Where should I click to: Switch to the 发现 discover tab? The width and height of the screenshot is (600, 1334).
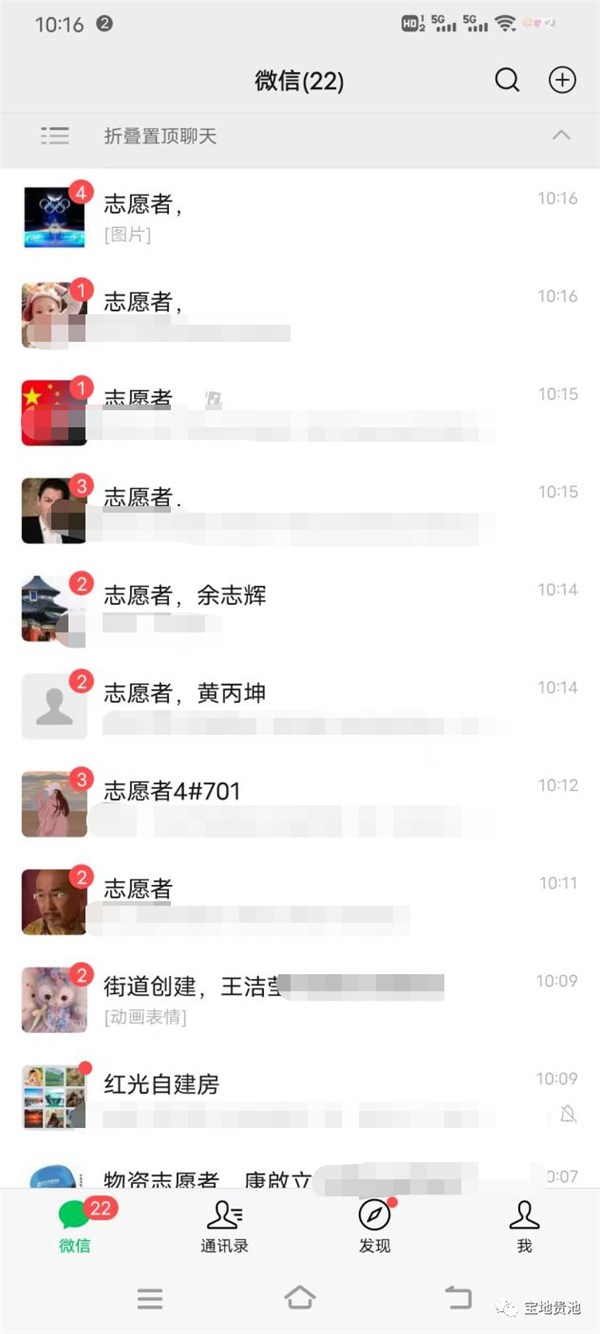[x=374, y=1226]
